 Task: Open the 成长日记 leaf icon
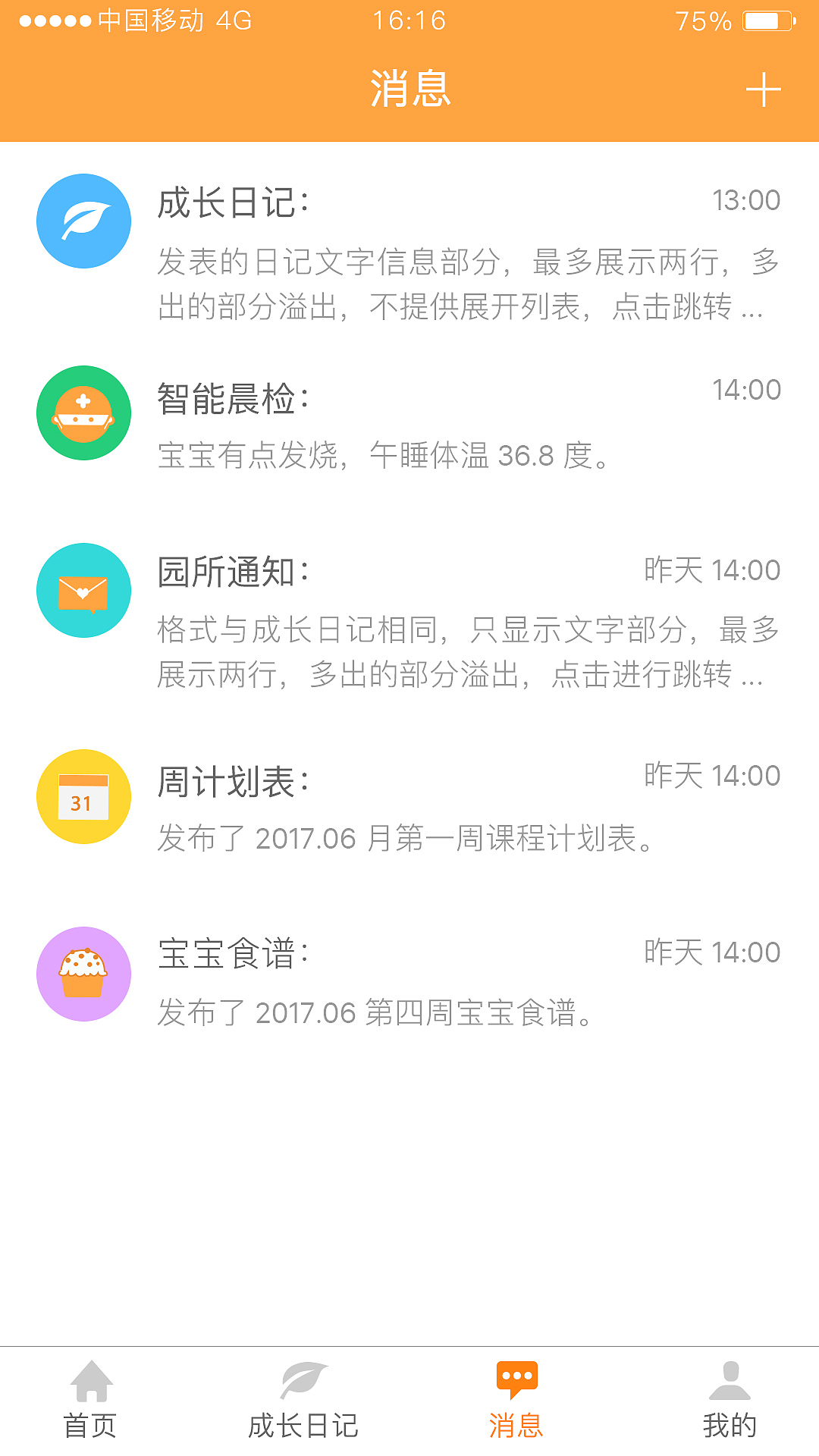(83, 220)
